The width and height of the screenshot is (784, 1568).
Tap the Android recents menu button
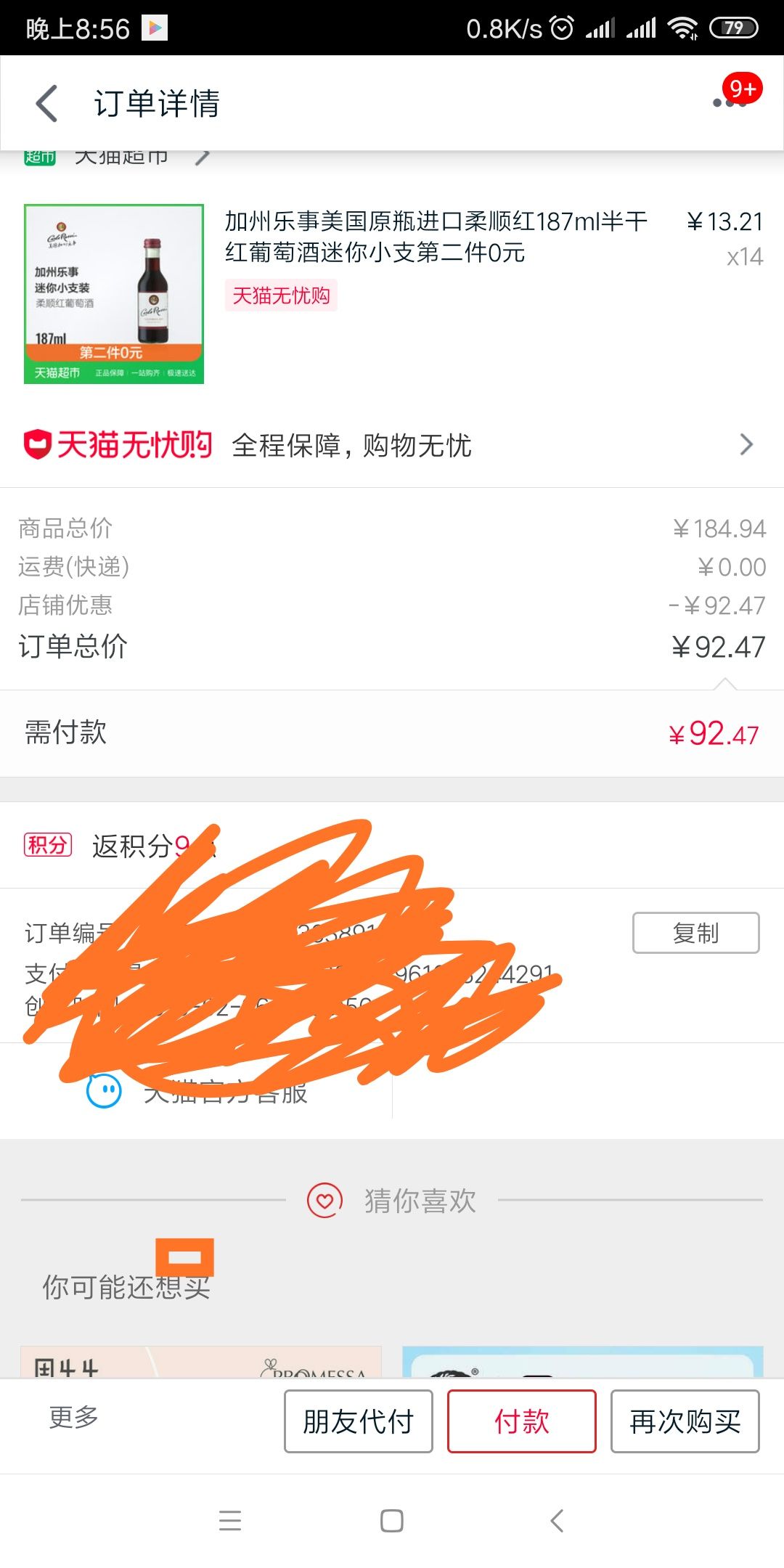230,1522
